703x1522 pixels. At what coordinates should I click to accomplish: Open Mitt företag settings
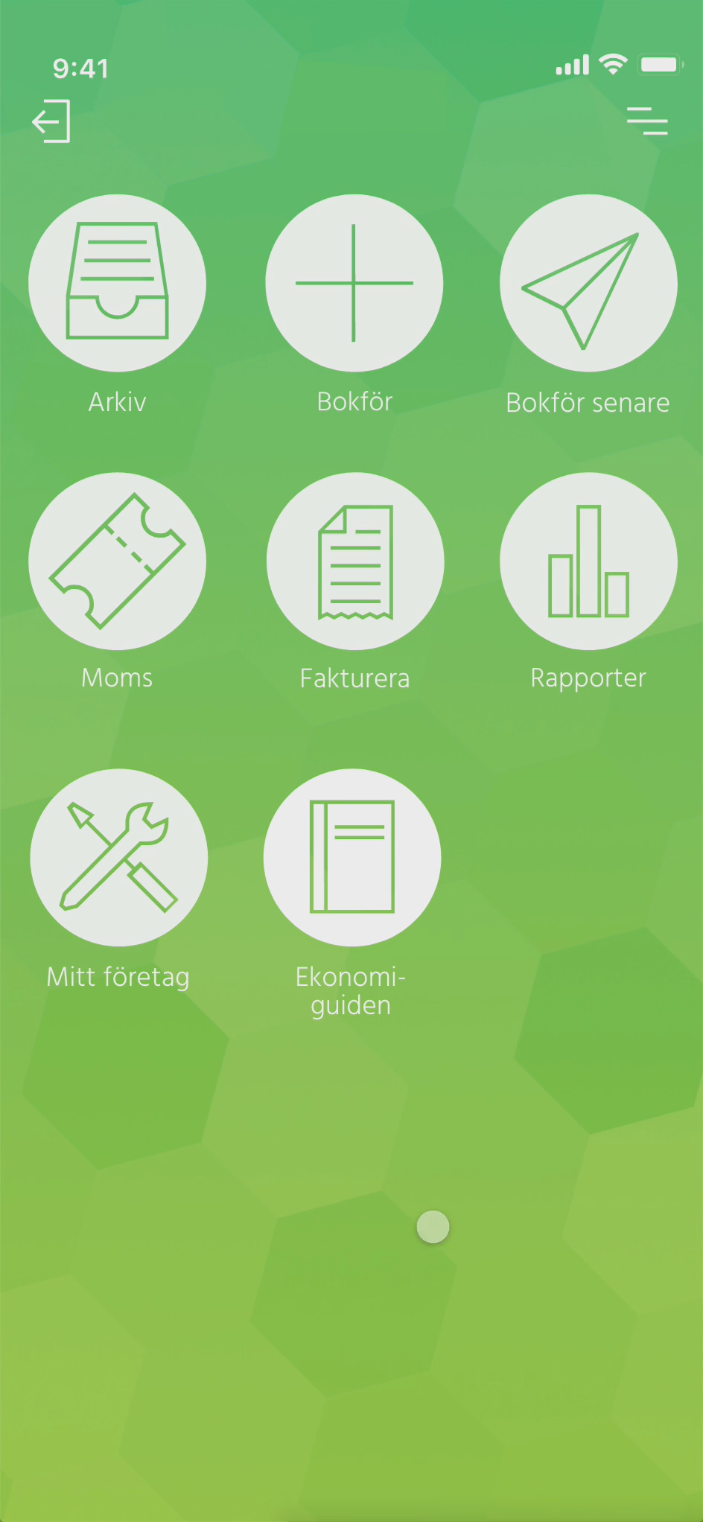pos(119,857)
